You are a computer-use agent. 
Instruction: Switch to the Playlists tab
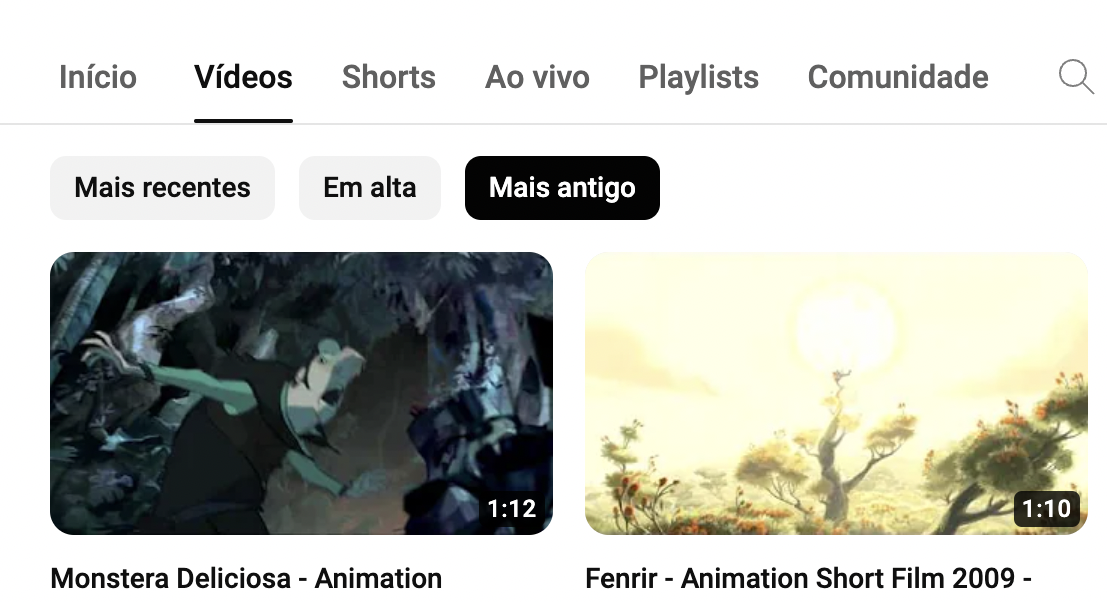click(698, 77)
